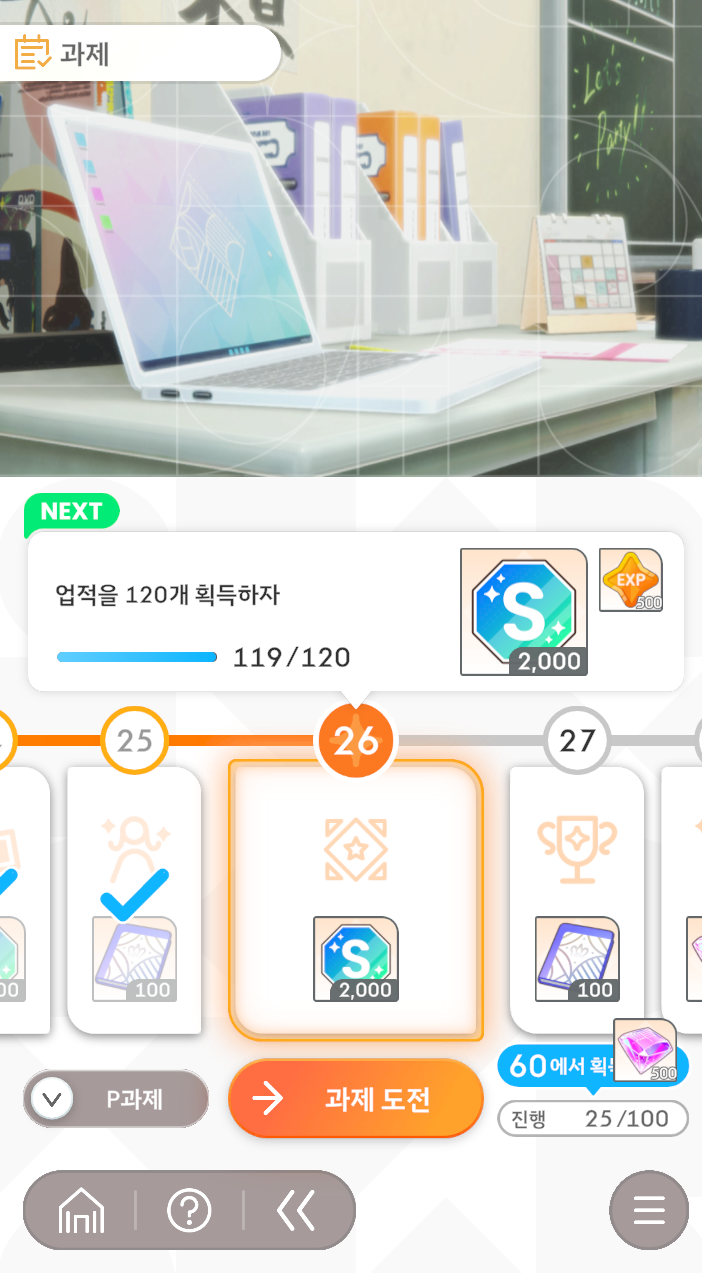Open the help question mark icon

coord(189,1211)
